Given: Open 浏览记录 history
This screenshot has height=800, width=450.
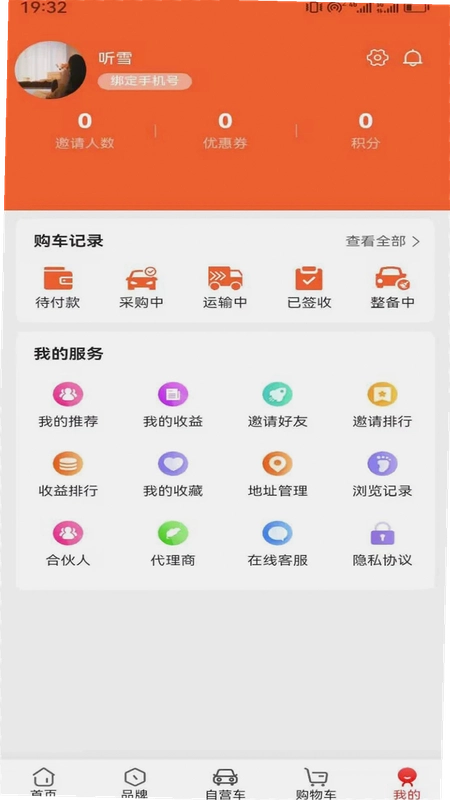Looking at the screenshot, I should pos(382,475).
